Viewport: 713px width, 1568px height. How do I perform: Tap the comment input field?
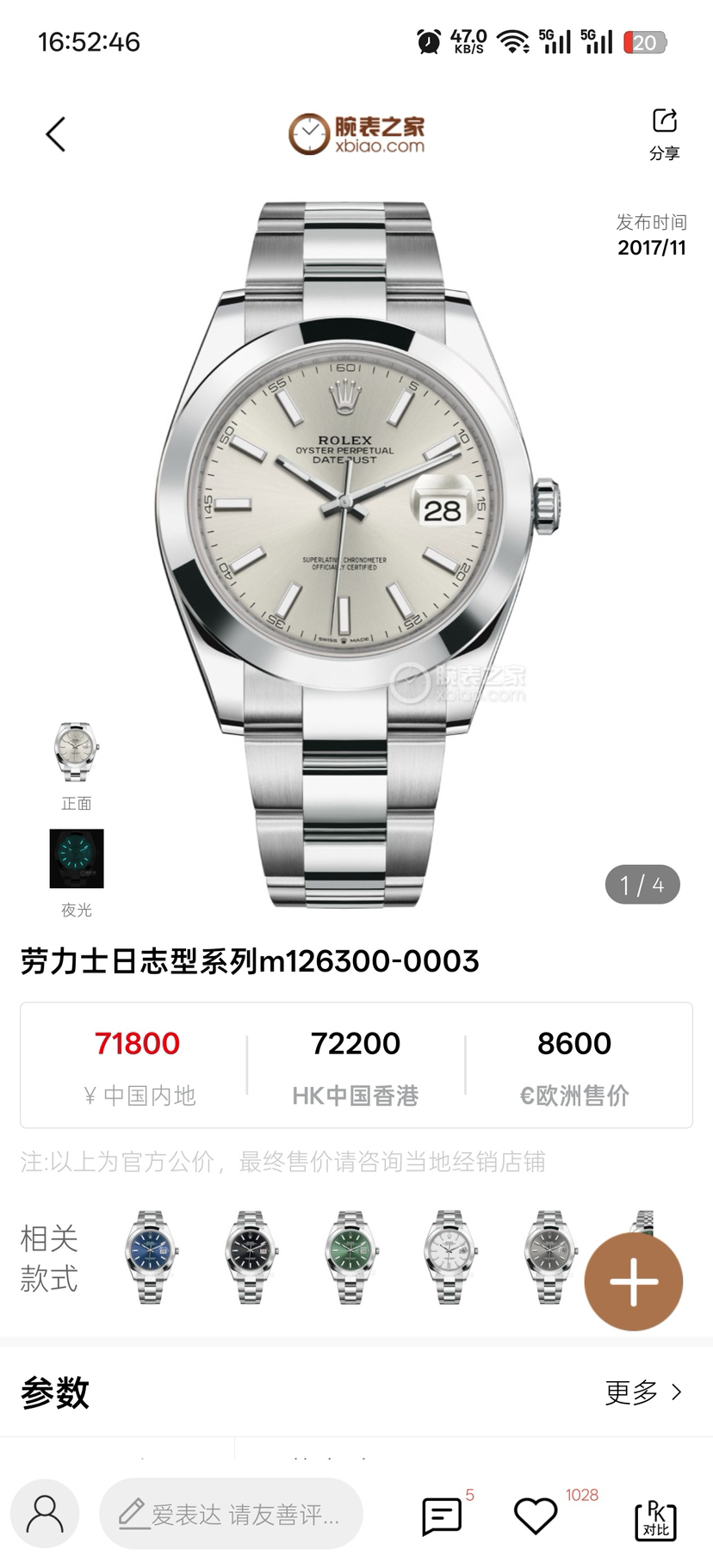231,1514
